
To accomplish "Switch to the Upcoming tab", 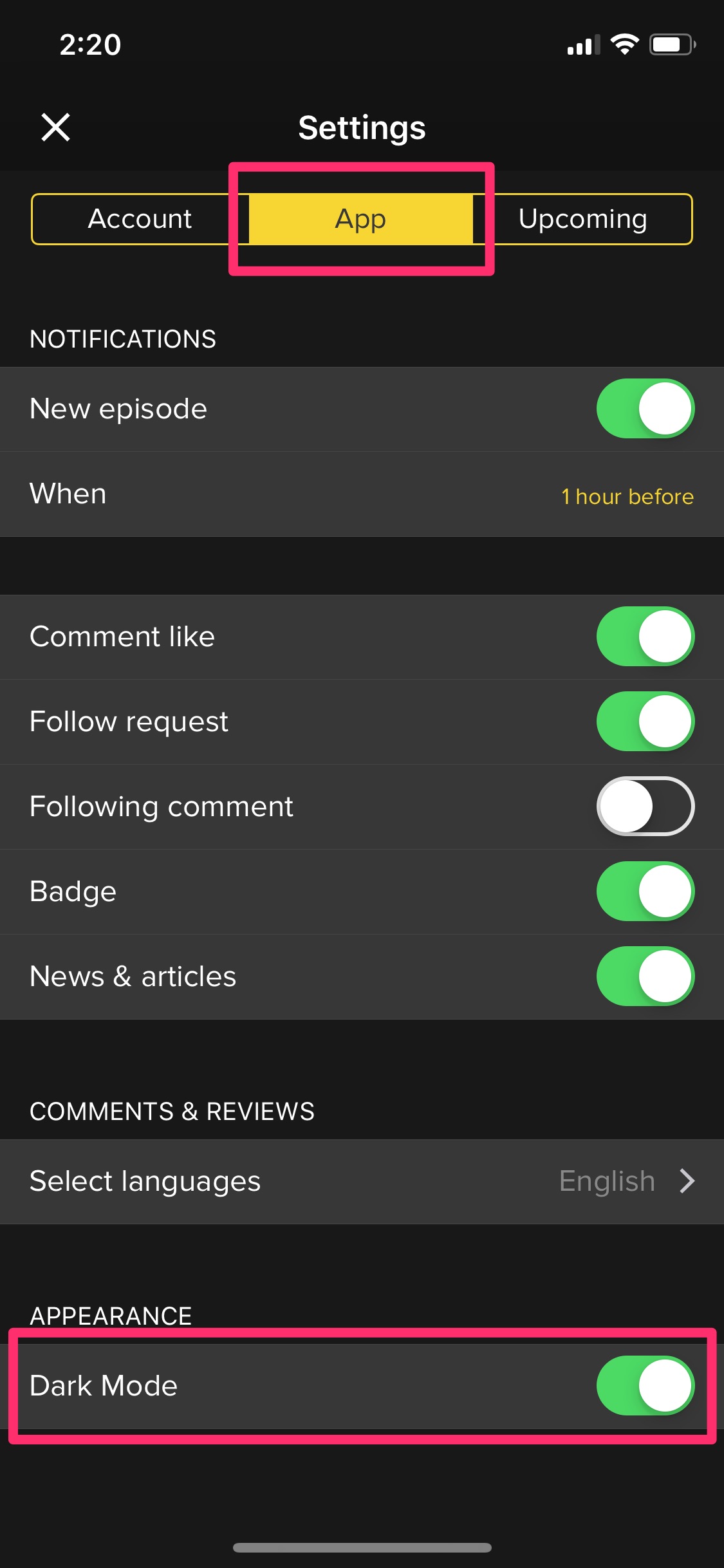I will [x=582, y=219].
